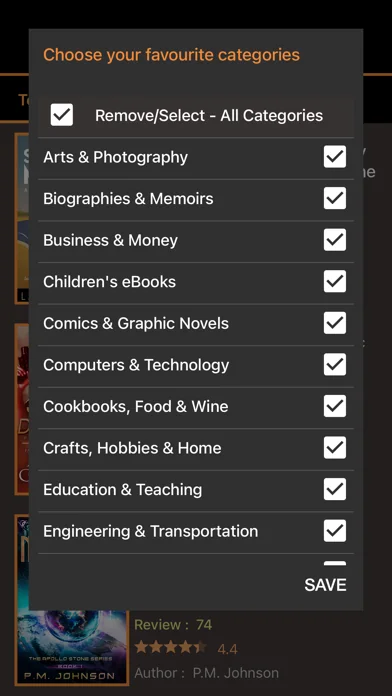
Task: Toggle the Remove/Select All Categories checkbox
Action: coord(62,115)
